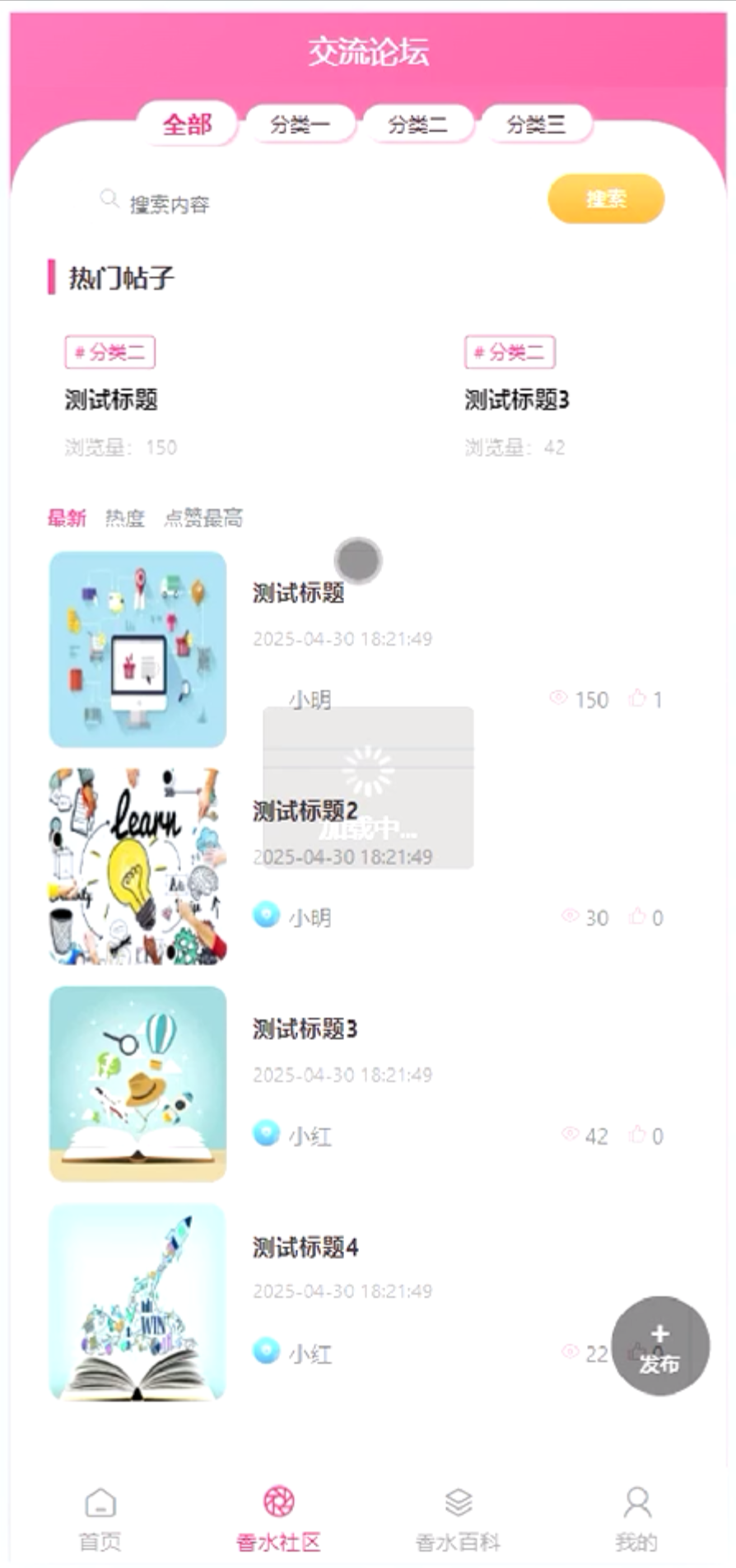Like the 测试标题3 post in list

(639, 1136)
